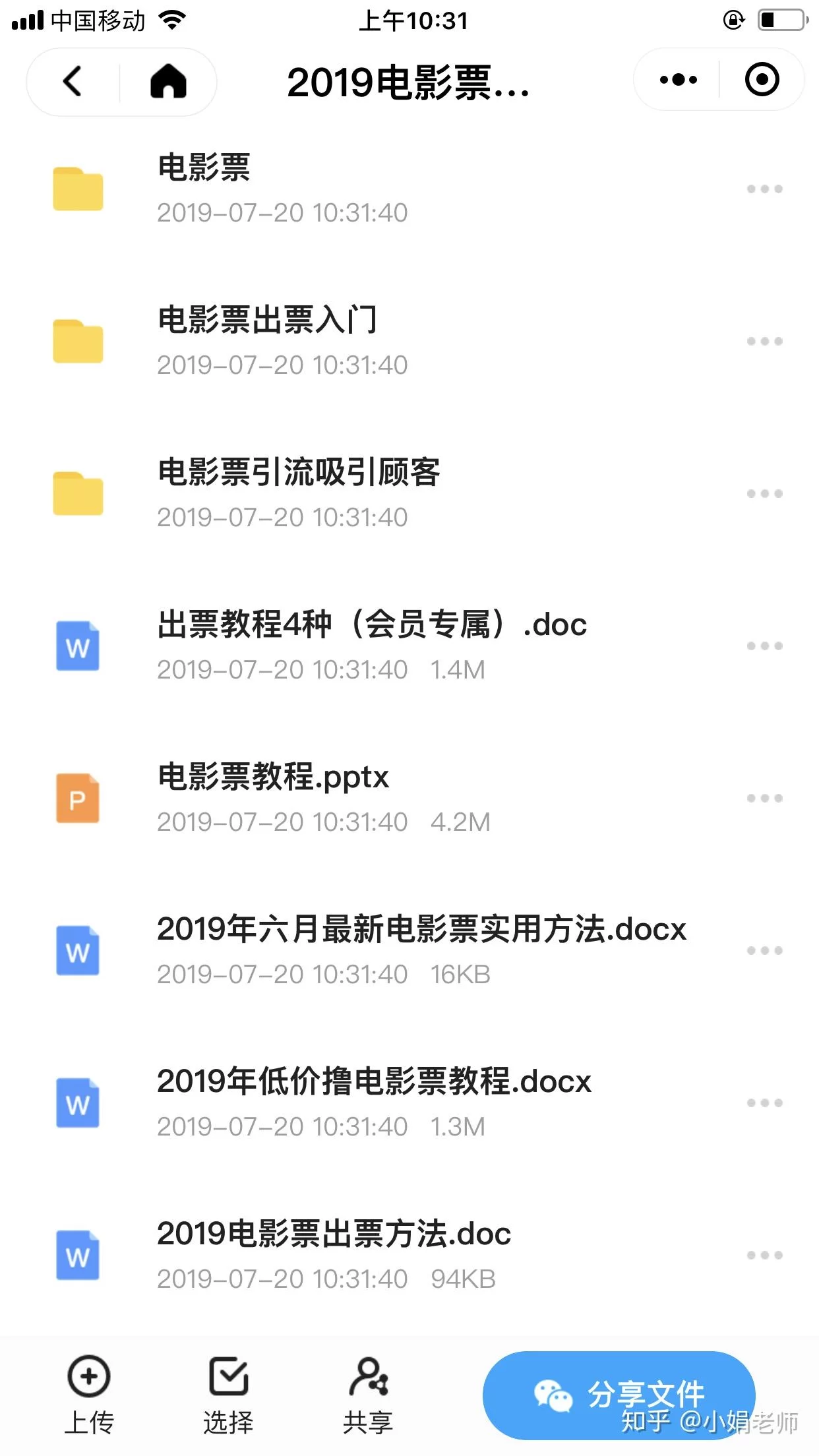This screenshot has width=819, height=1456.
Task: Tap the home icon in top bar
Action: pyautogui.click(x=169, y=82)
